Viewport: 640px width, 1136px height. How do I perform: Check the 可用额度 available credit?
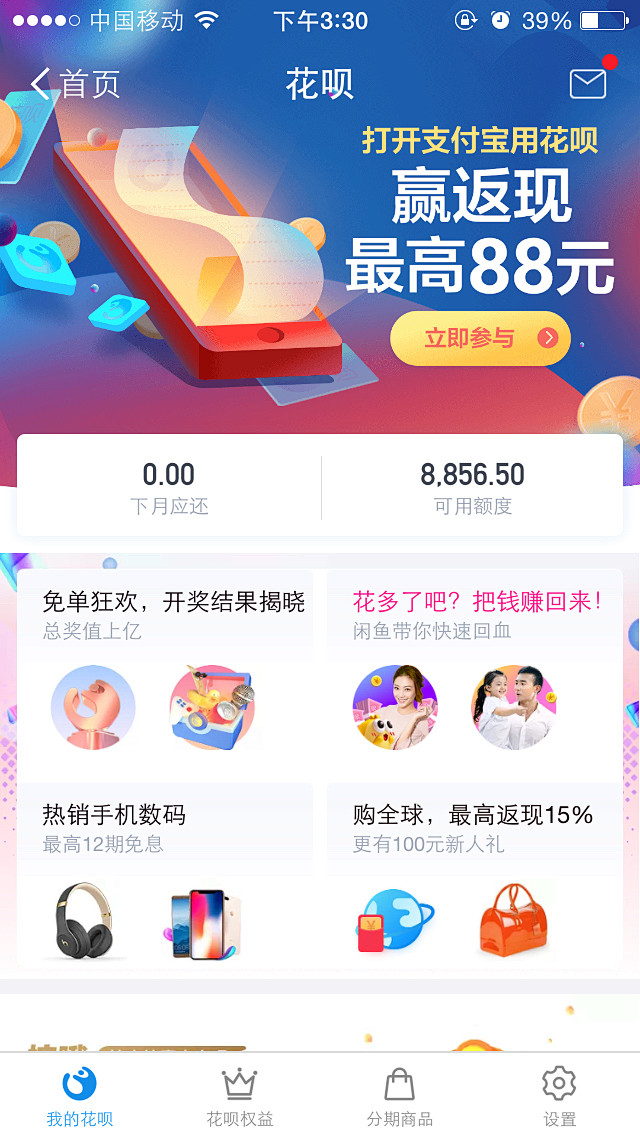(473, 485)
